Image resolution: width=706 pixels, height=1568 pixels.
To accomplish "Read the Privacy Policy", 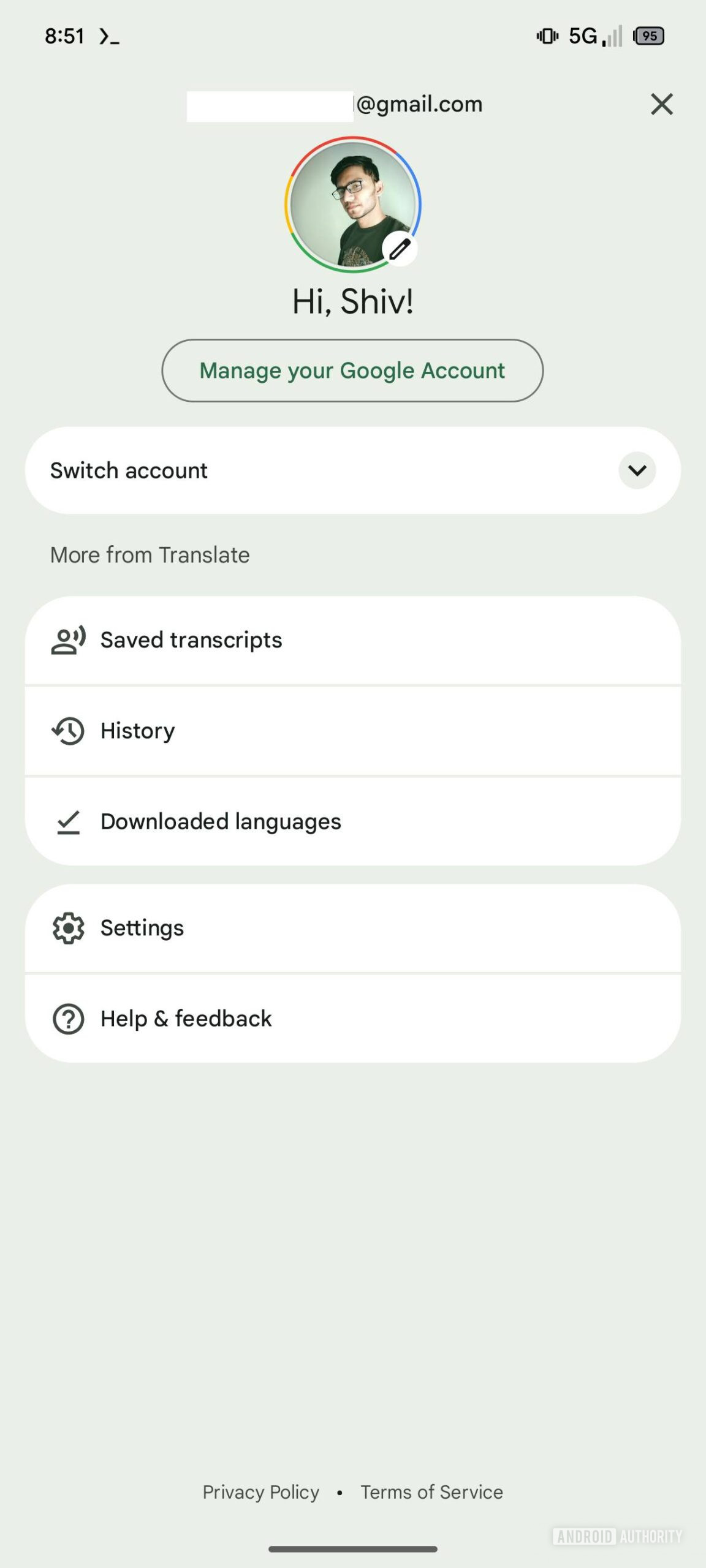I will [260, 1492].
